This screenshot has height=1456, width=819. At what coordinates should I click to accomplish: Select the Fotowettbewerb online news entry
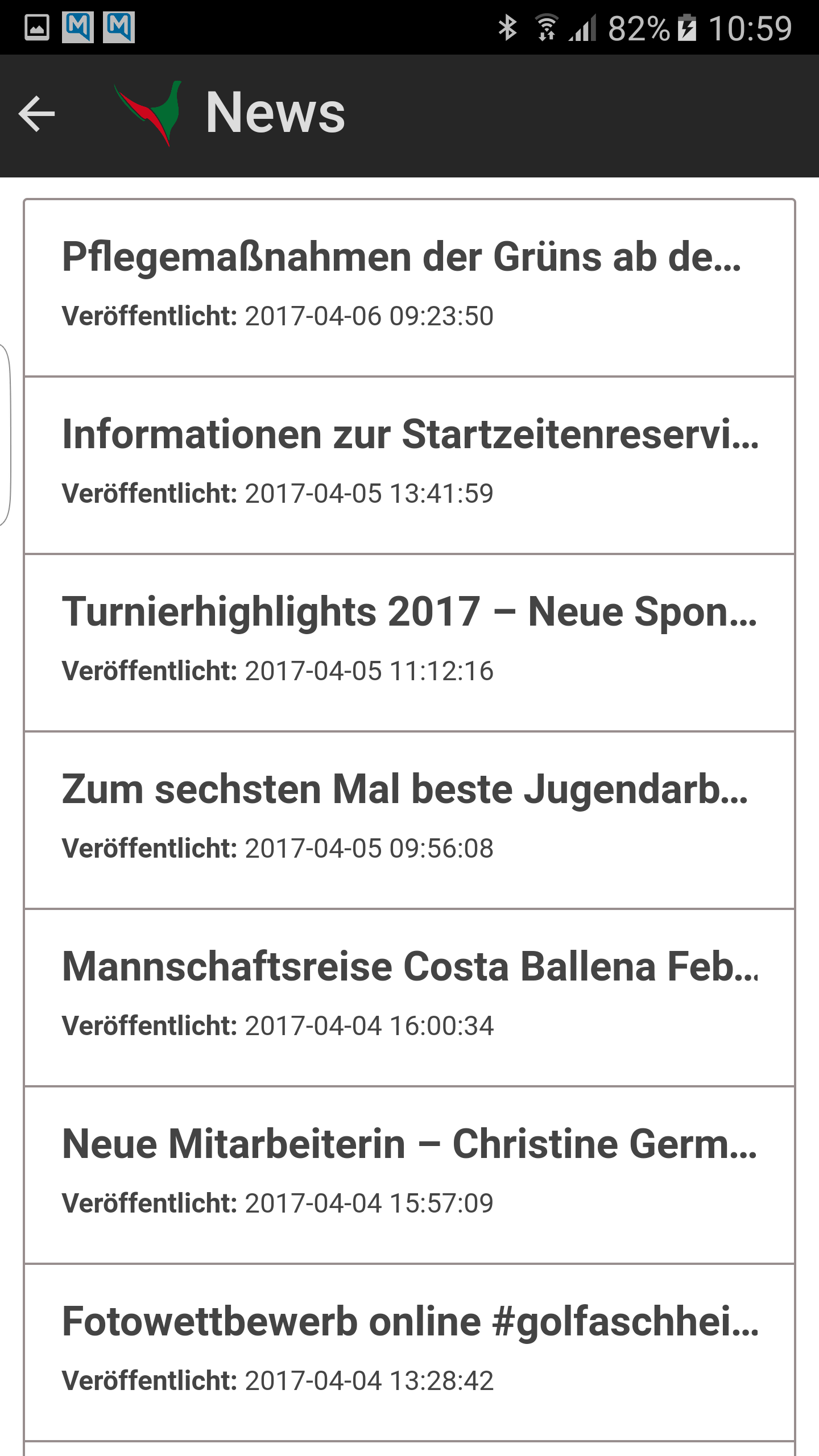(x=409, y=1352)
